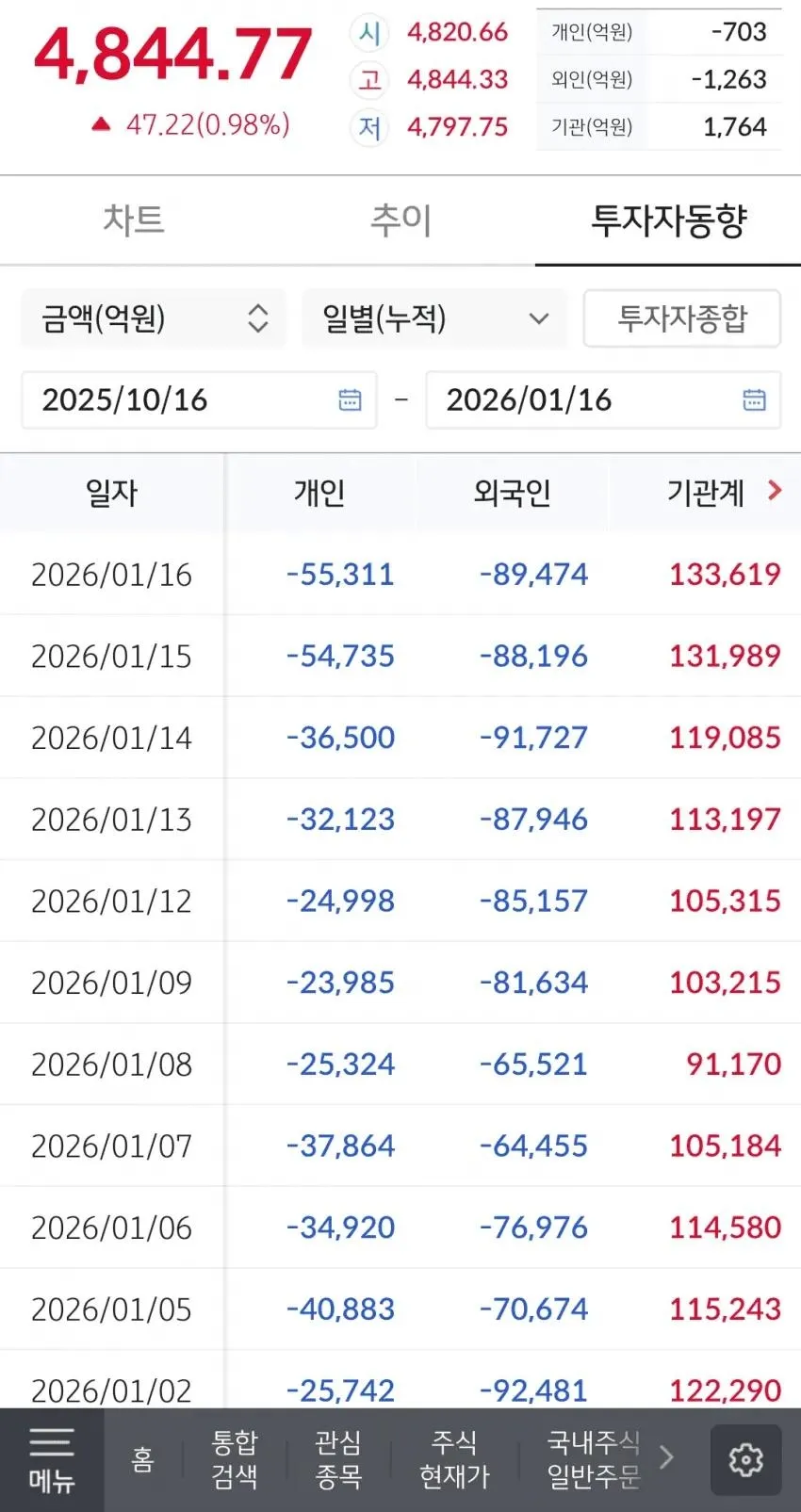Select the 투자자동향 tab
801x1512 pixels.
[x=668, y=220]
